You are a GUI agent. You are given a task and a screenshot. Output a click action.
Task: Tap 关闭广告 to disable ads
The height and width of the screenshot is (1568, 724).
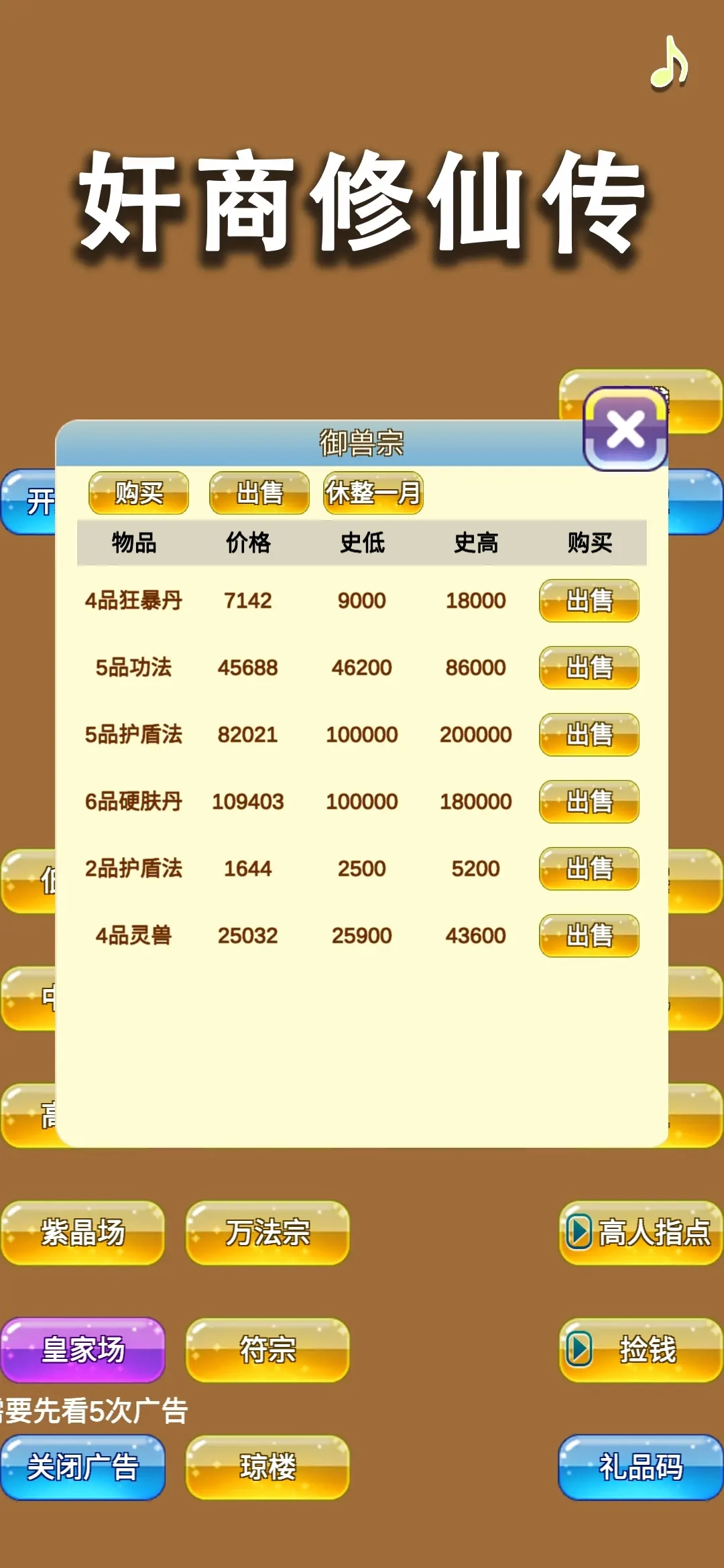coord(83,1467)
